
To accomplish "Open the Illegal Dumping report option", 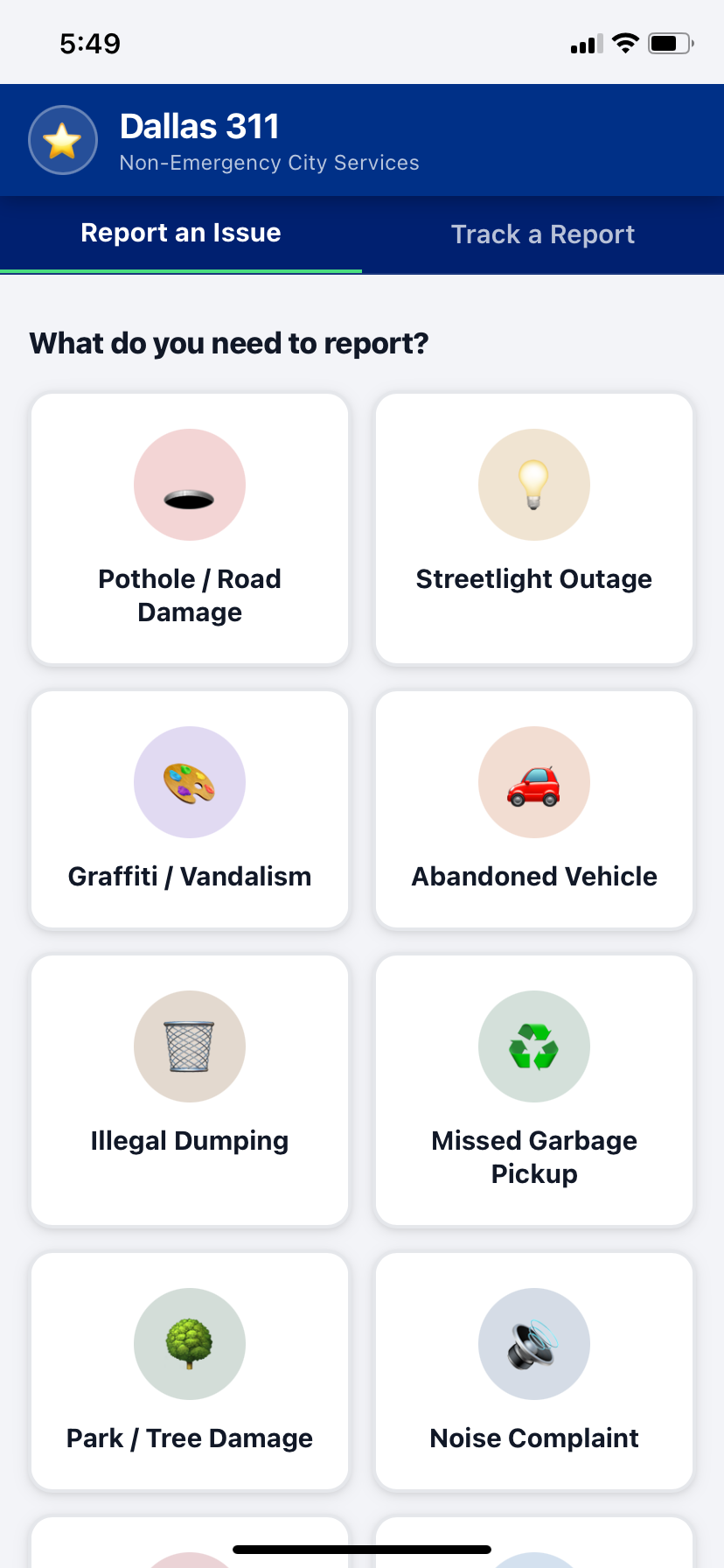I will (189, 1090).
